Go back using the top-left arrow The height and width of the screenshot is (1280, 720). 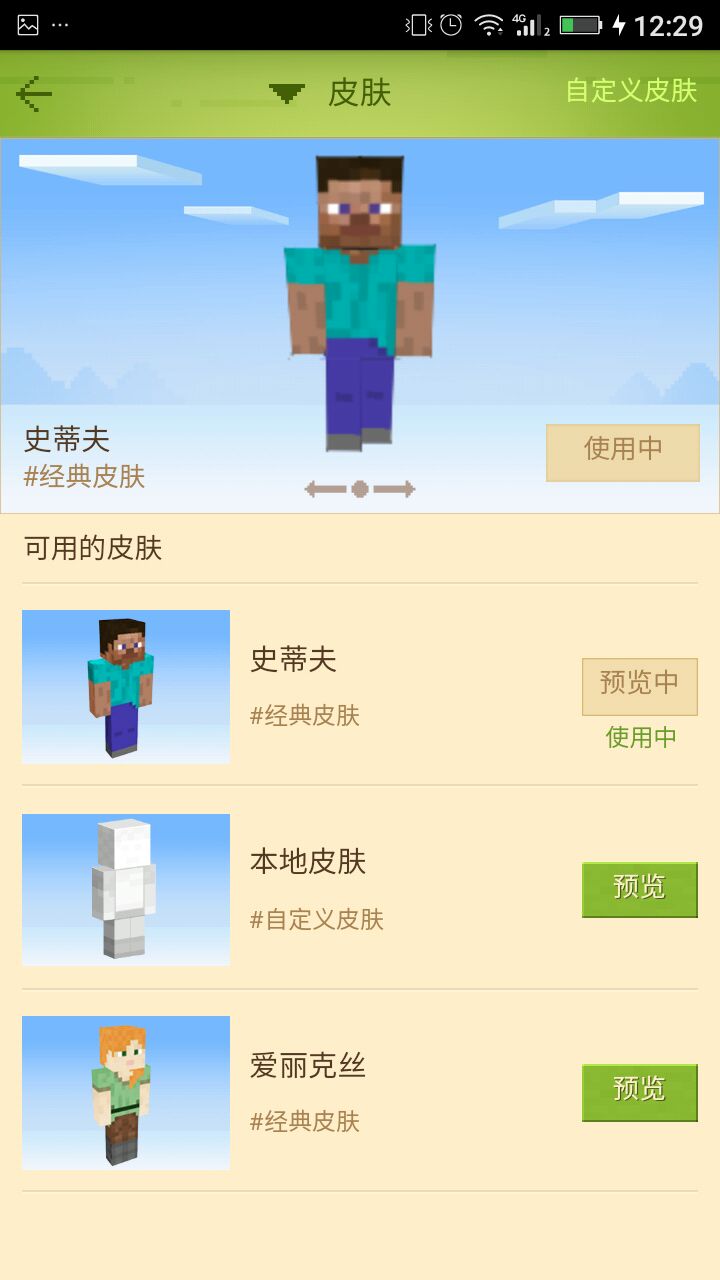pos(34,94)
